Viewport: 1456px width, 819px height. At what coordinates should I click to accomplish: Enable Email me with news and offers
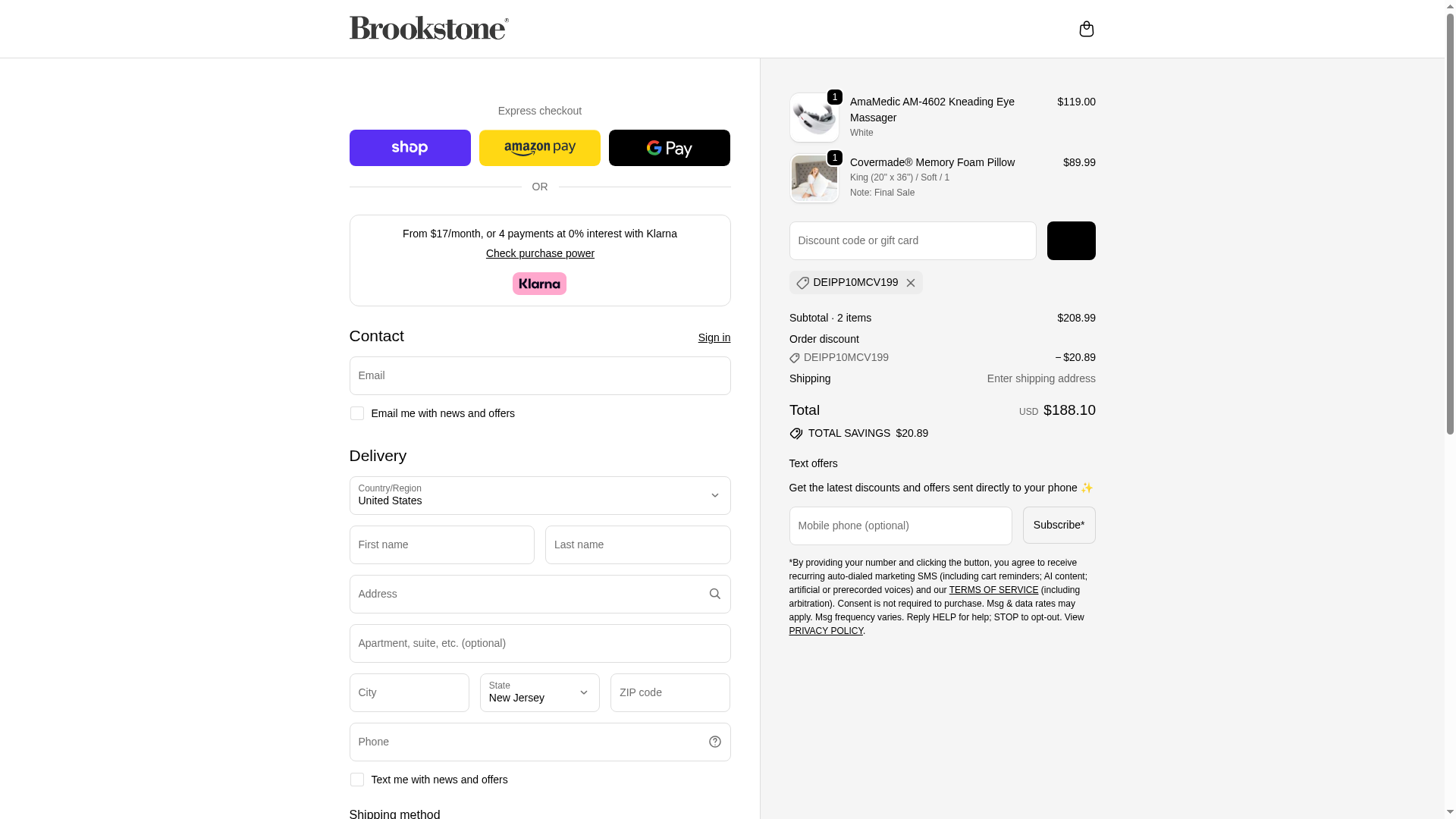click(357, 413)
